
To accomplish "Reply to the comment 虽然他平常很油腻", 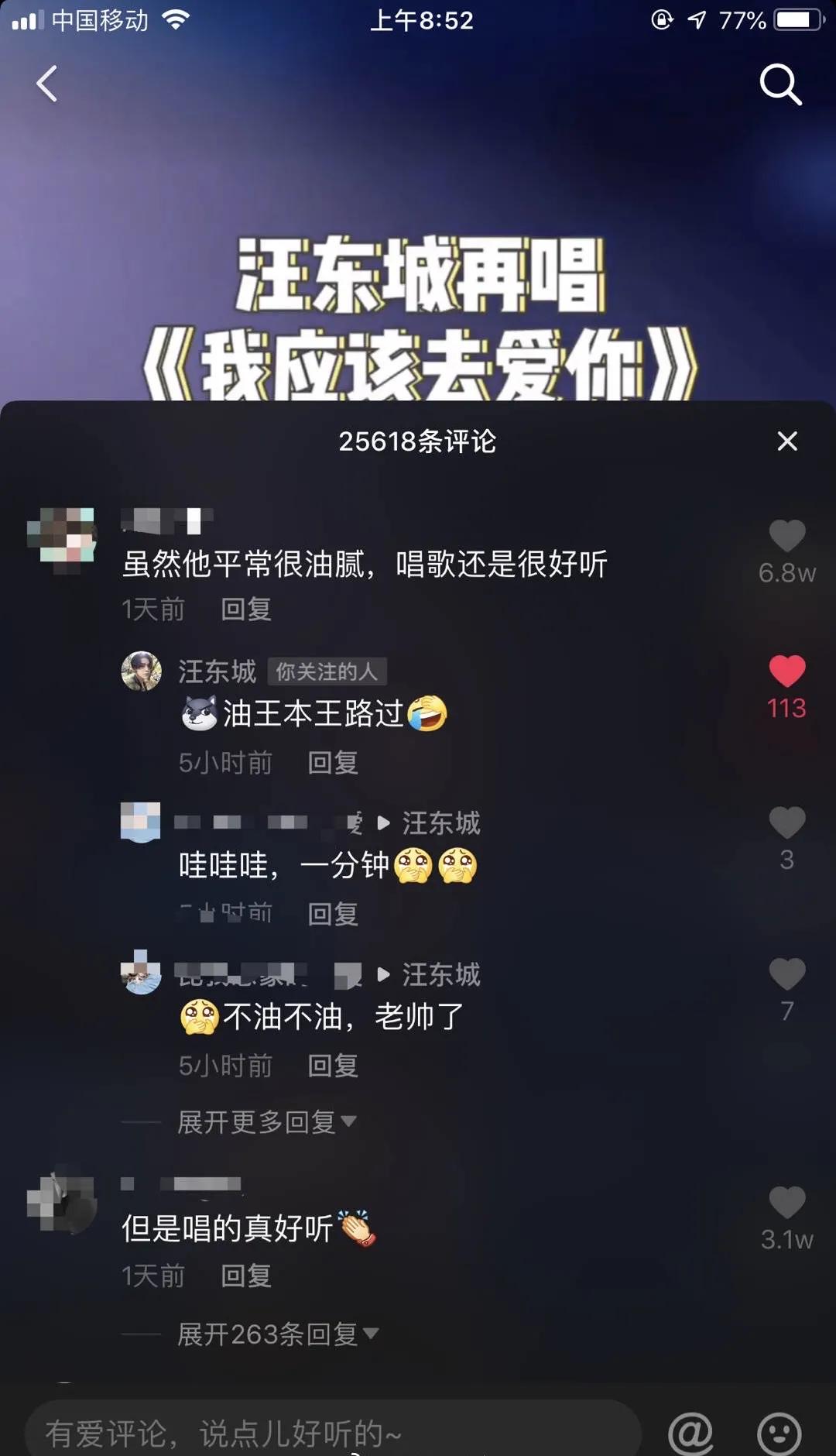I will coord(245,610).
